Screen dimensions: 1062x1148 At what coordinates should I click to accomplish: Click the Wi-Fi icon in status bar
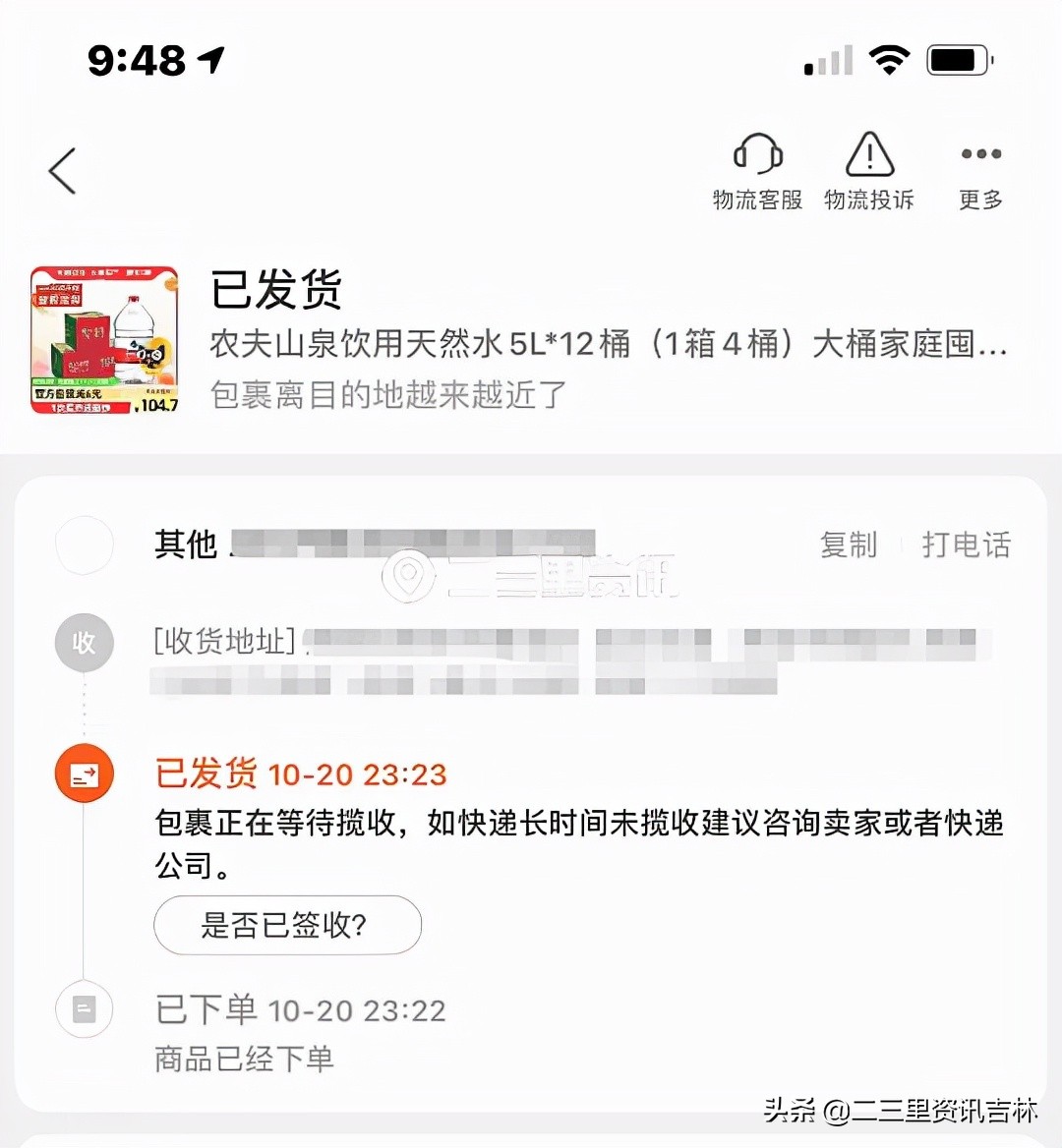(888, 59)
